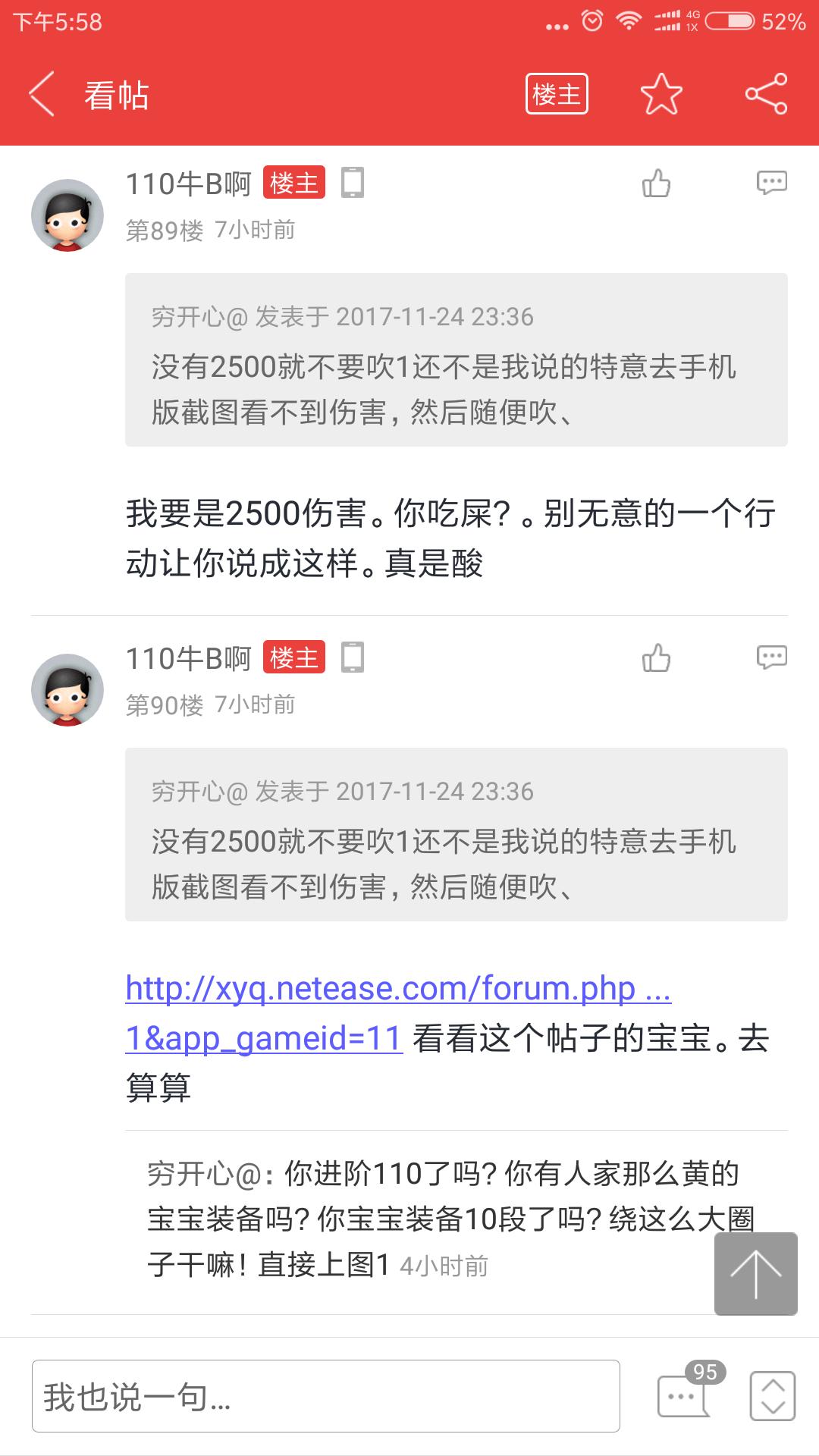Reply to the 第89楼 post
The height and width of the screenshot is (1456, 819).
tap(771, 183)
